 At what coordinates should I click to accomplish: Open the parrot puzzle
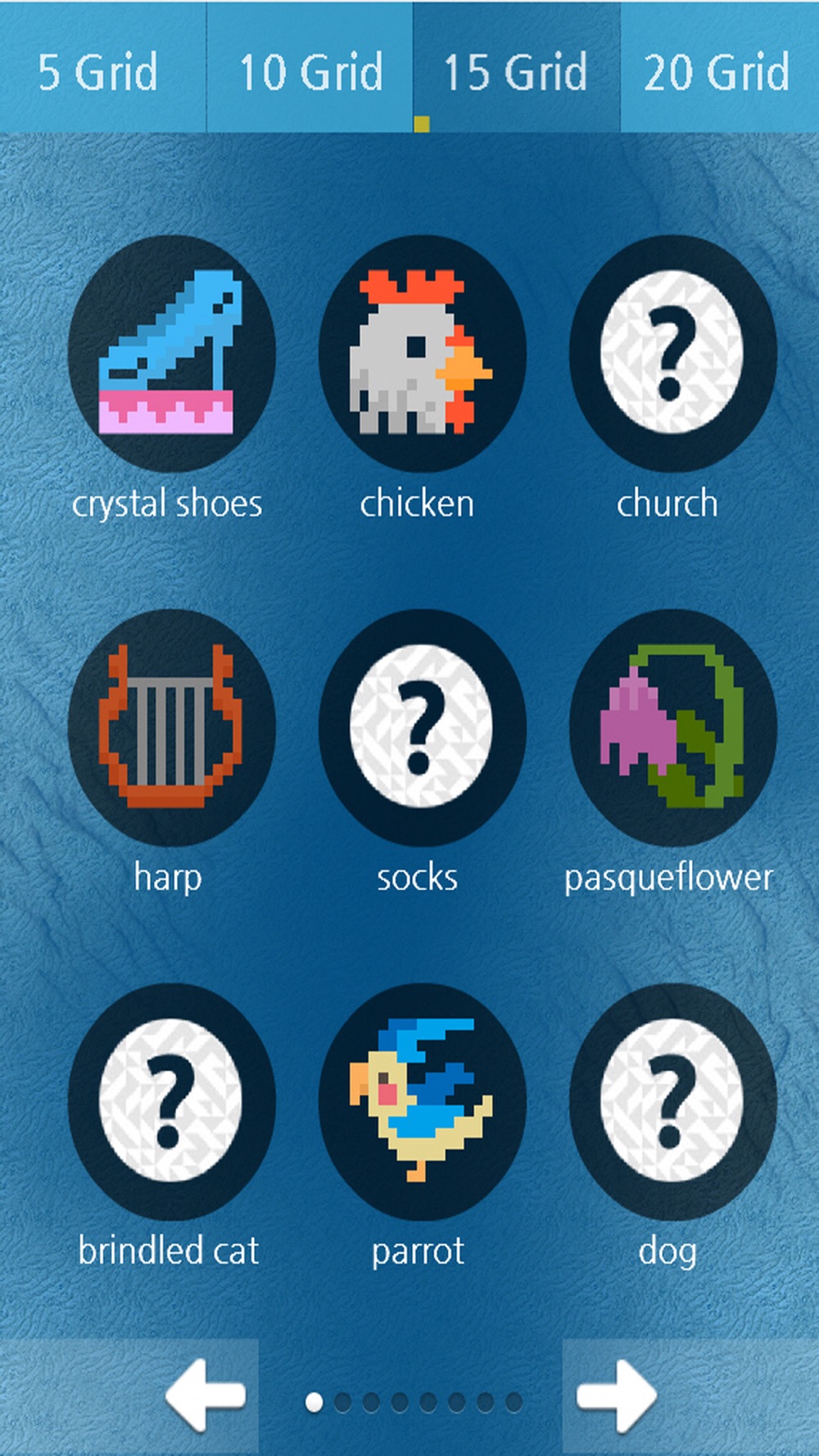click(422, 1101)
